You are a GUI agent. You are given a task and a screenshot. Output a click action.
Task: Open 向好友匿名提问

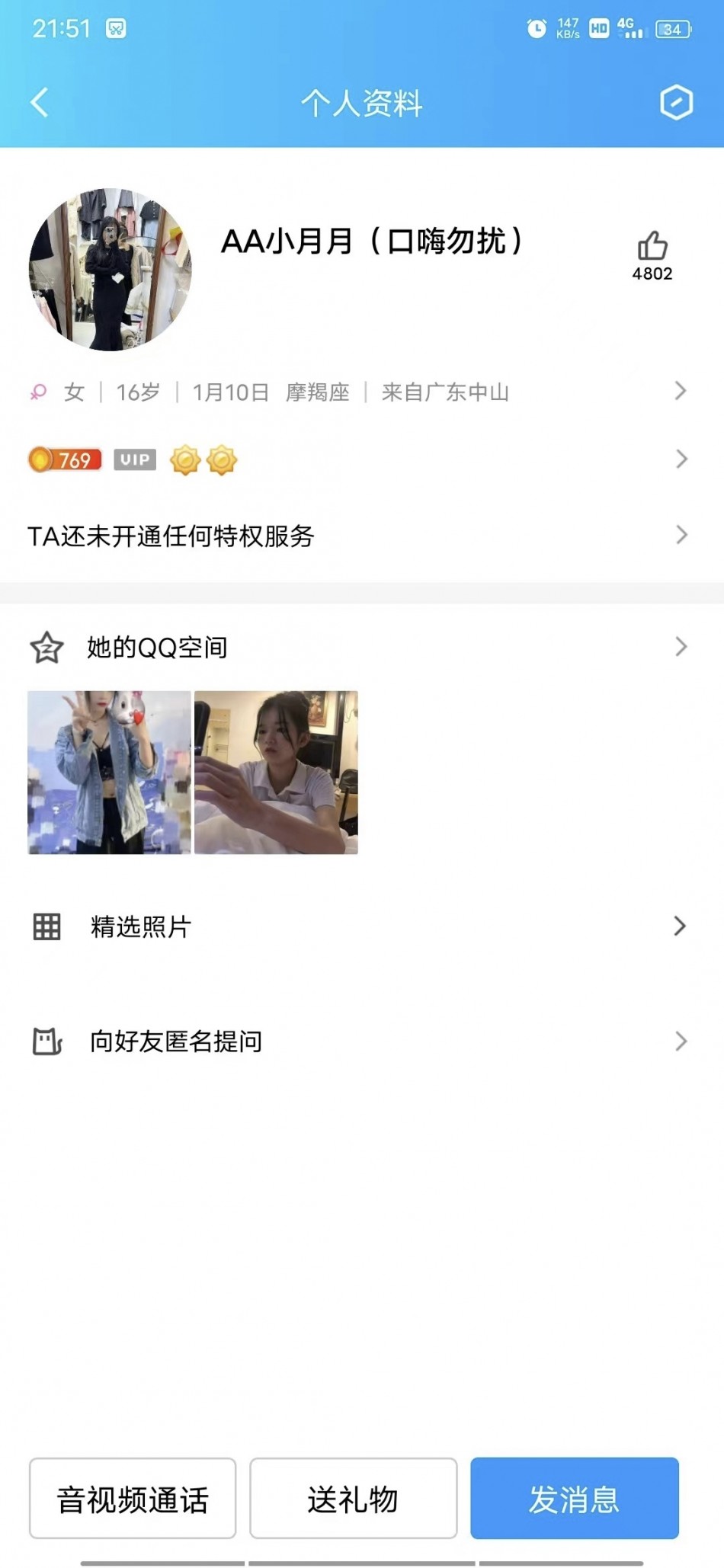(x=358, y=1041)
